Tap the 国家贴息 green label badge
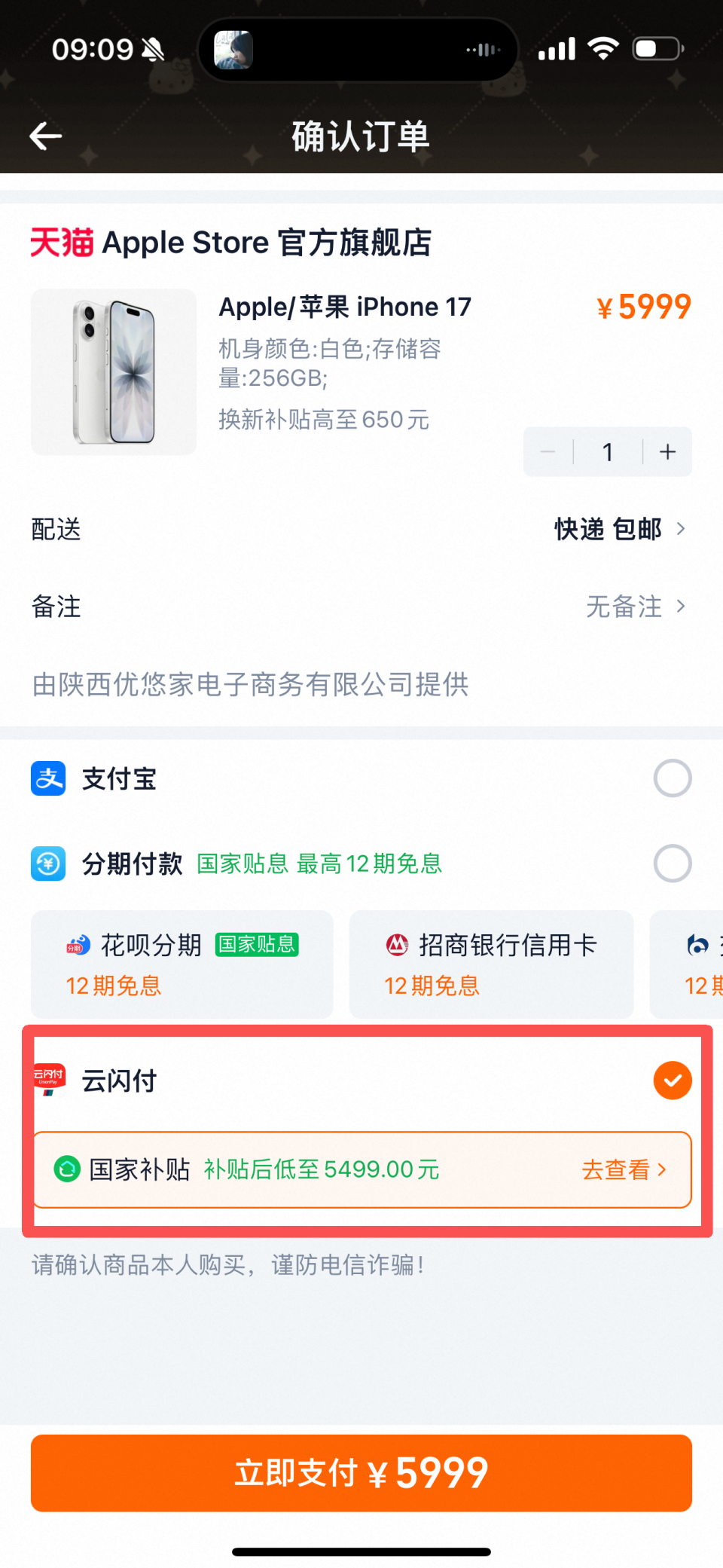 coord(256,944)
